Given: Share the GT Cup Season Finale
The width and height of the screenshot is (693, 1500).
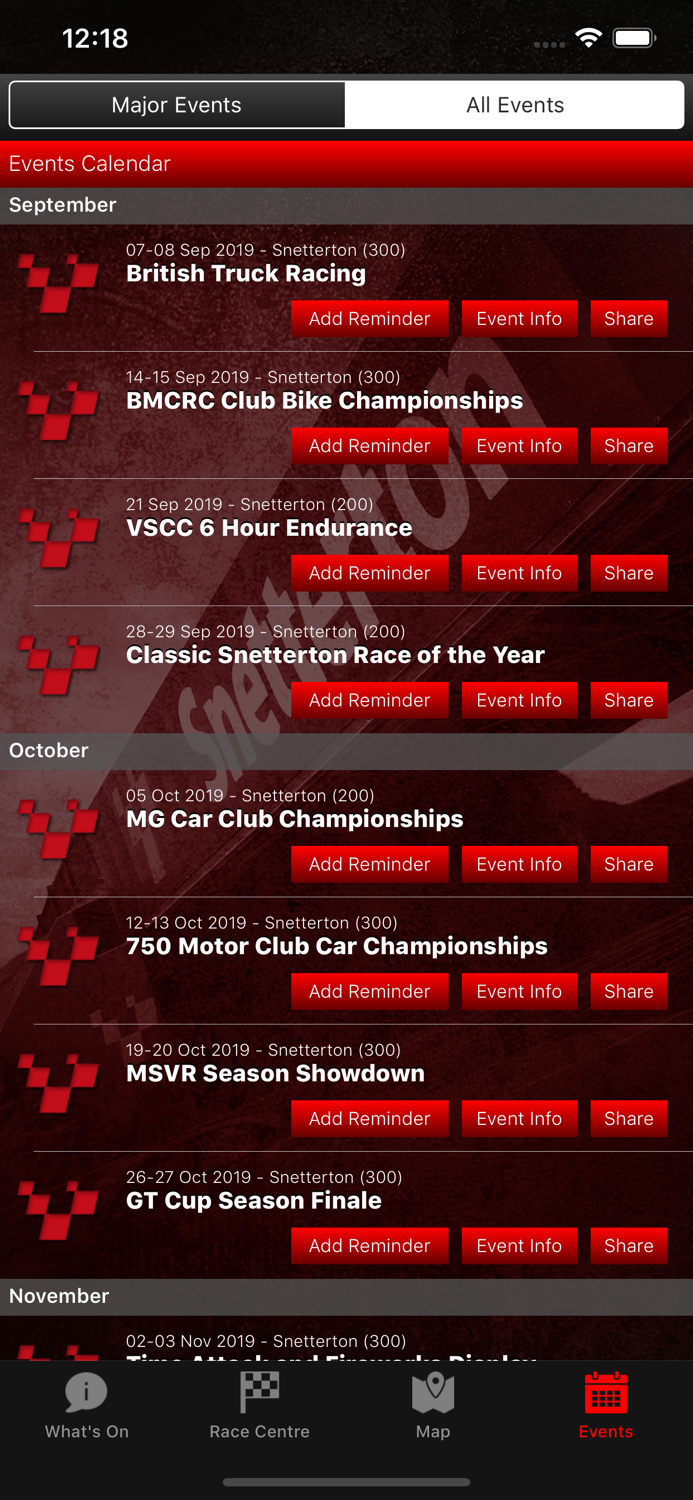Looking at the screenshot, I should [629, 1245].
